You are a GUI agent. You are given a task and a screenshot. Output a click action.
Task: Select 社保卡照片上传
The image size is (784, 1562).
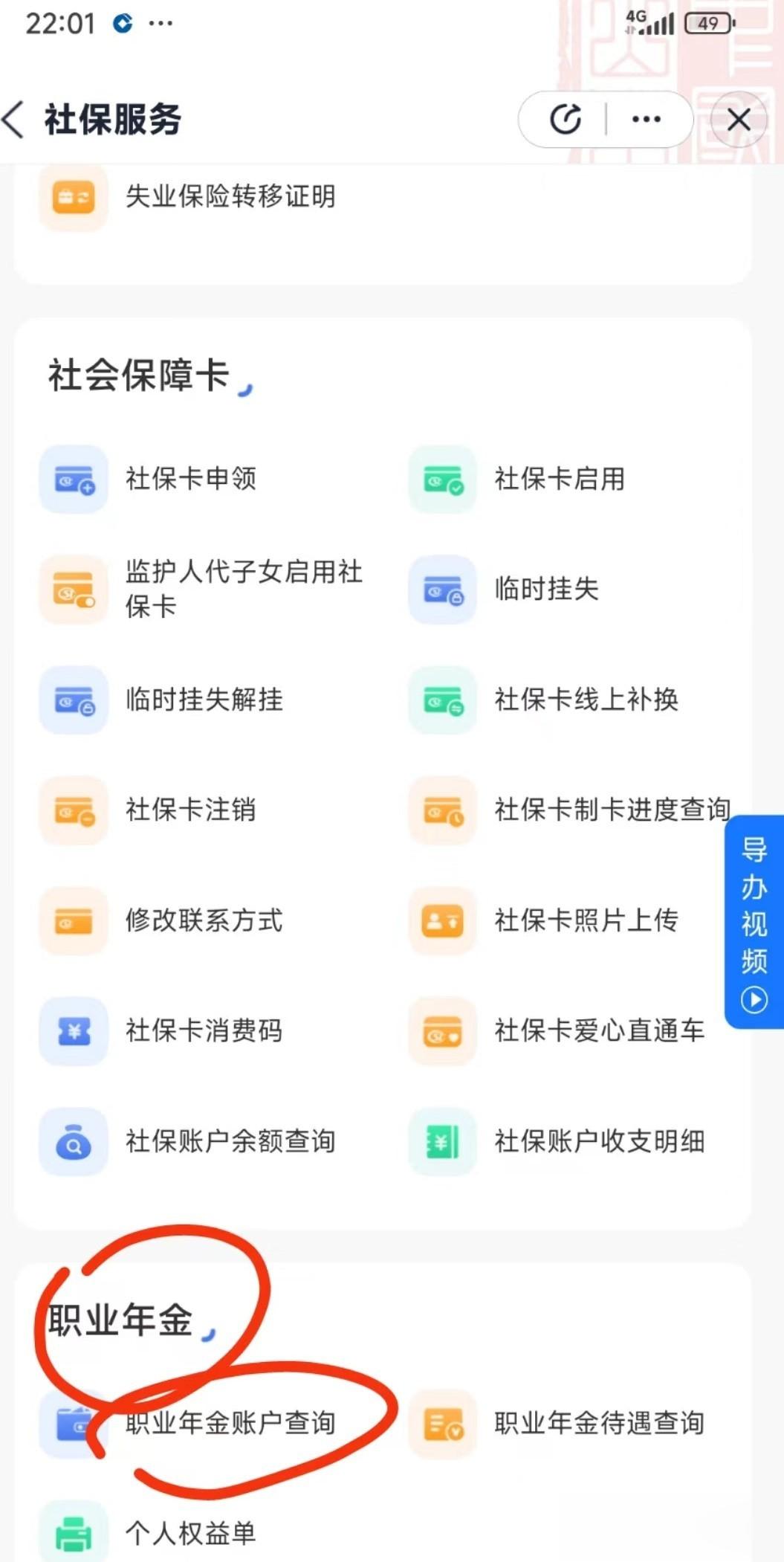(x=586, y=920)
